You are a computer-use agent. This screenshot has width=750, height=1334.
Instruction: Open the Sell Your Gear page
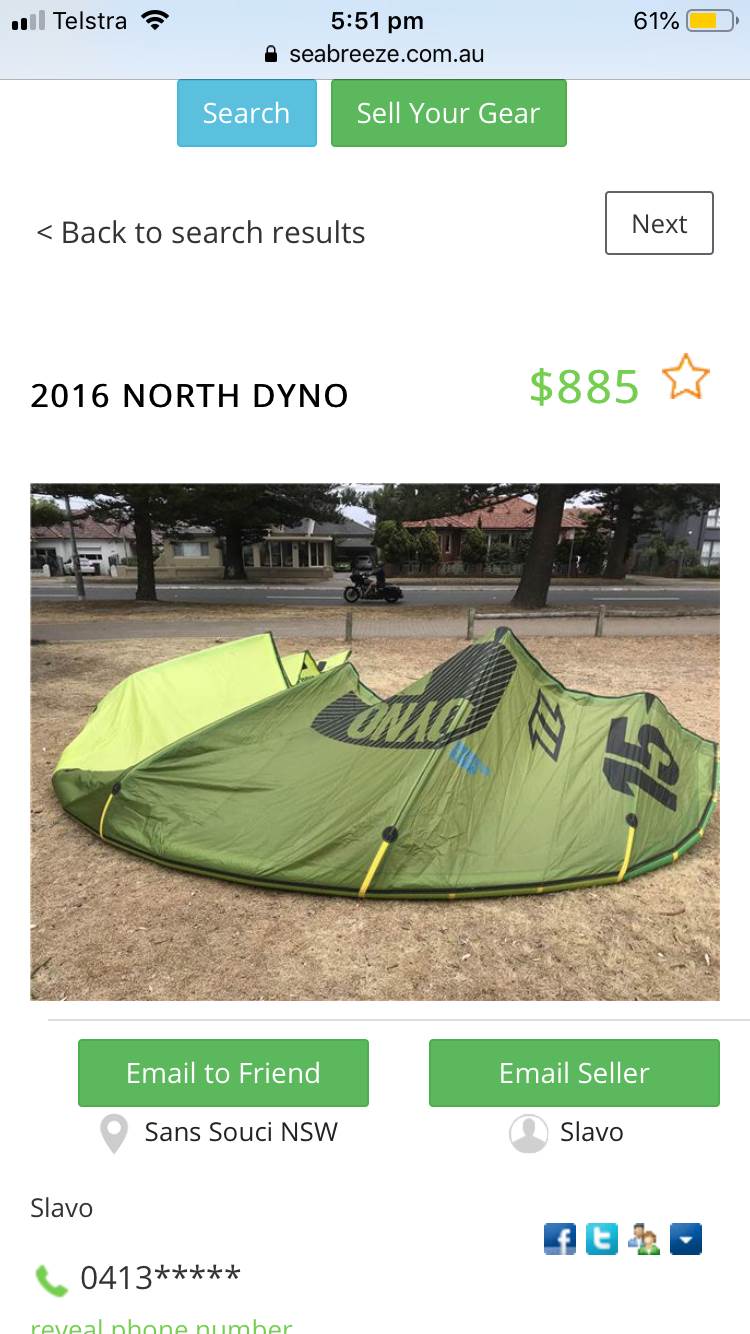[448, 113]
